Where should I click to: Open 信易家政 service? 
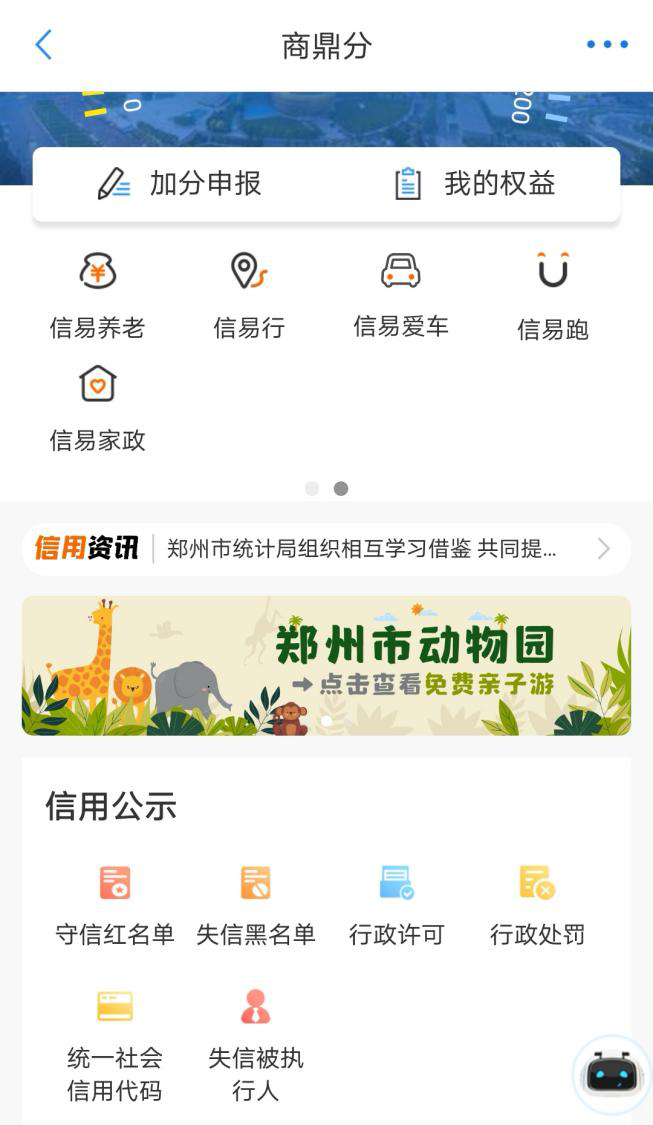point(98,406)
